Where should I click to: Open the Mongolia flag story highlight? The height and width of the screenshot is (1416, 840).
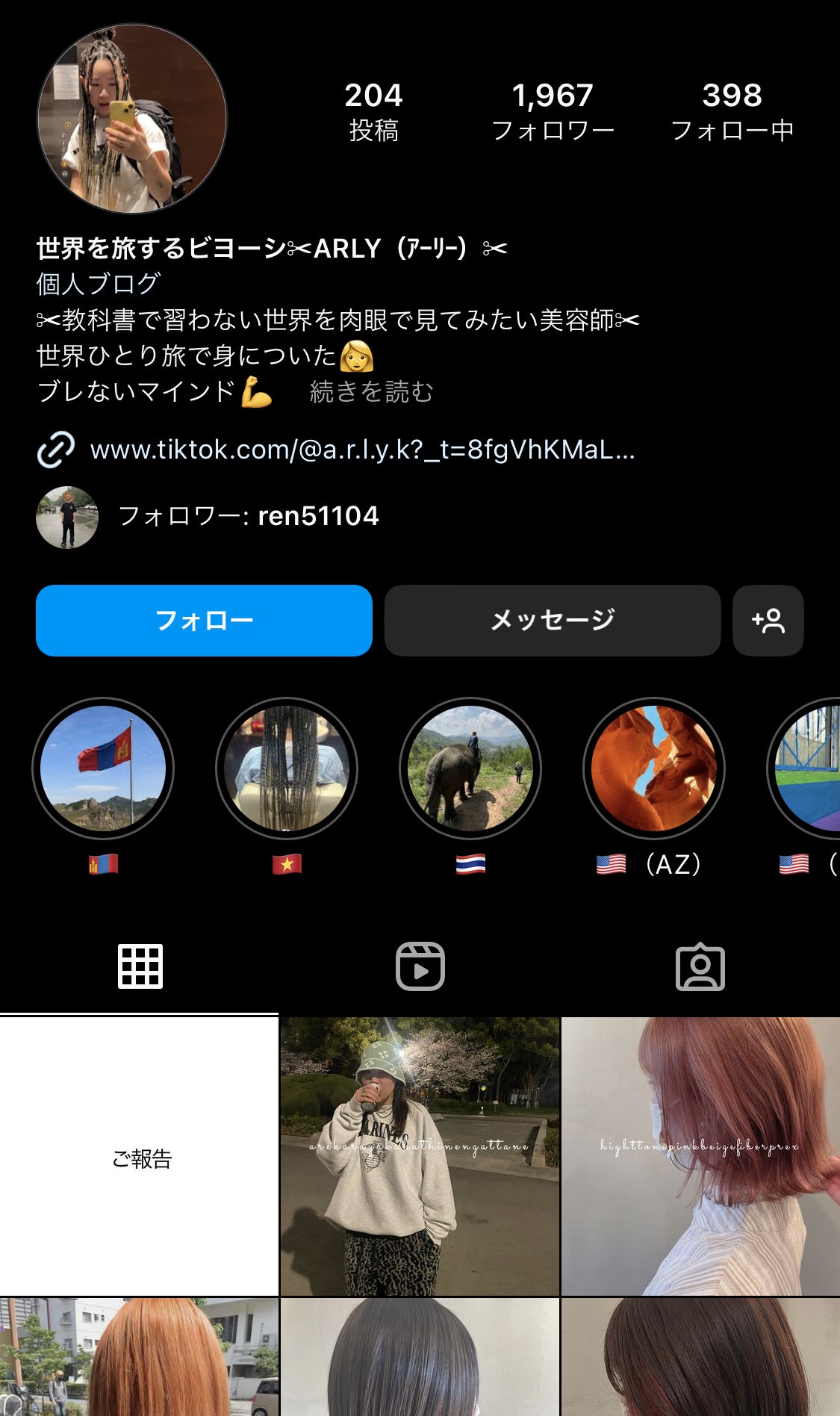103,768
